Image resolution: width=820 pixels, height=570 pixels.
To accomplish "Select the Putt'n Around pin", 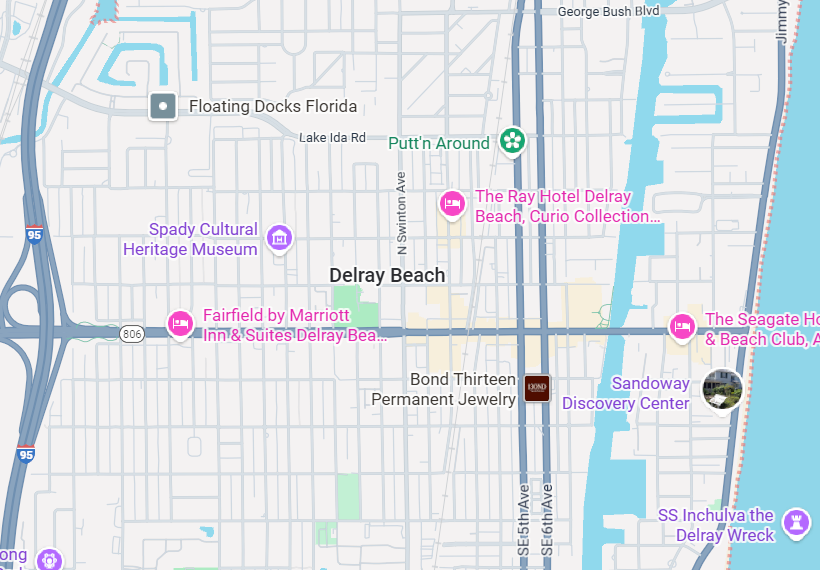I will [x=513, y=142].
